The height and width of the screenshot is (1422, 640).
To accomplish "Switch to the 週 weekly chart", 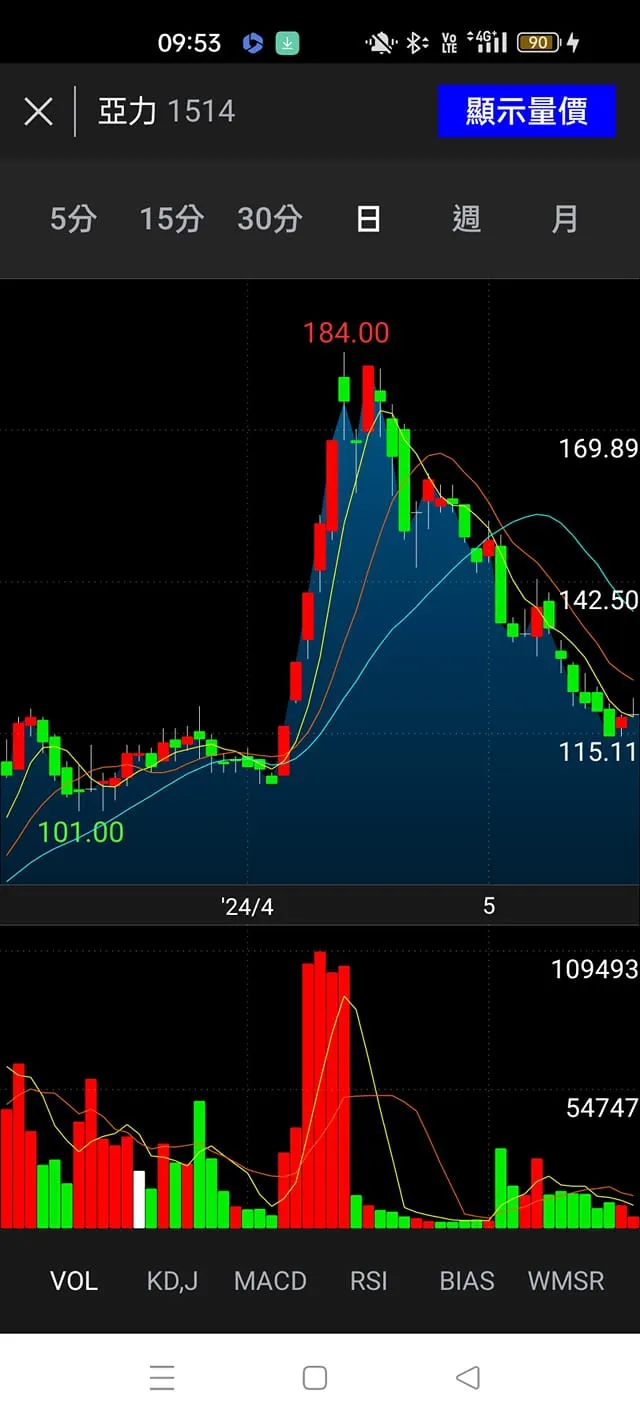I will point(467,219).
